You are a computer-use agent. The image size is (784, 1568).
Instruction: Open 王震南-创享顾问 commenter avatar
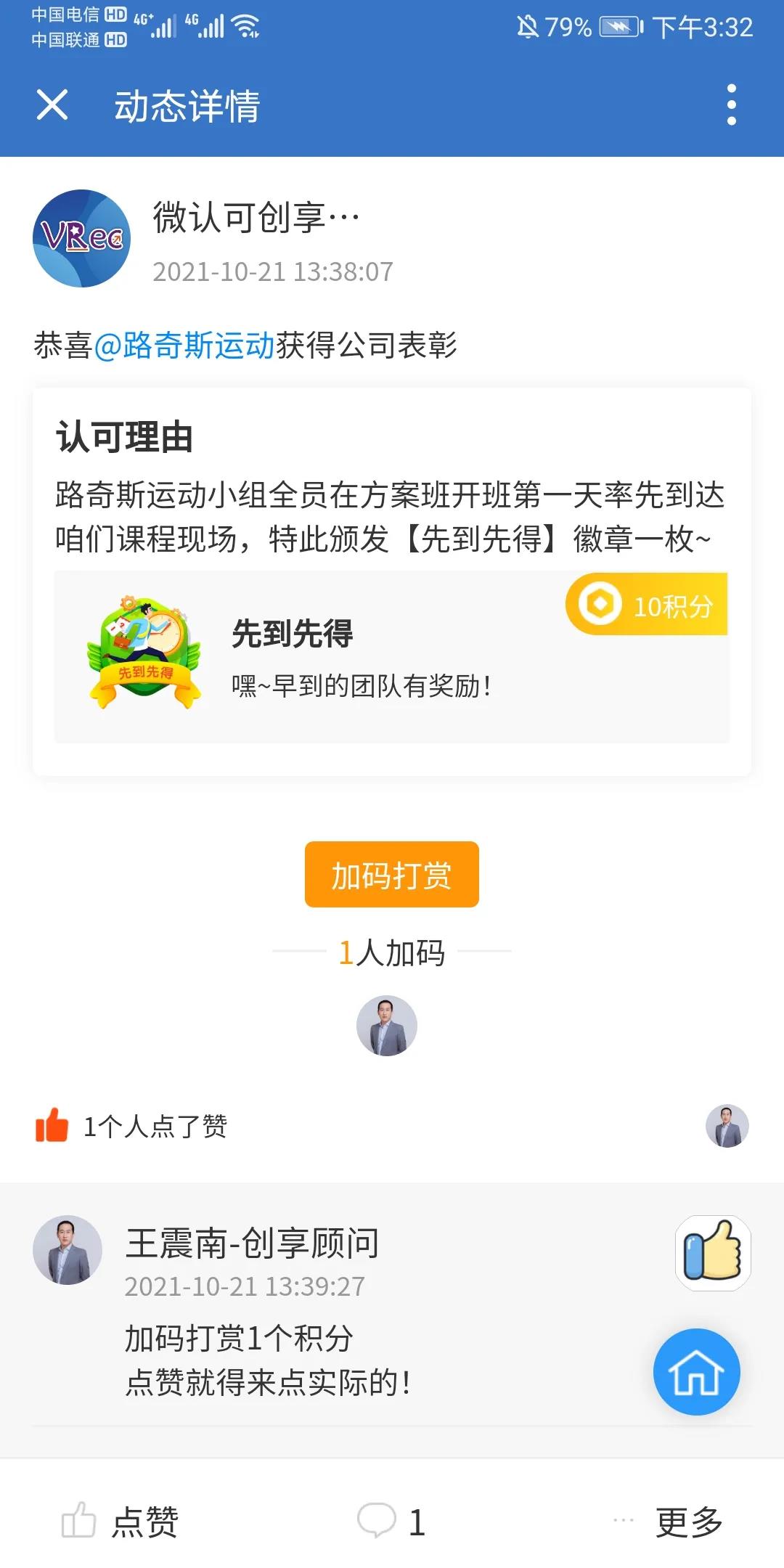[x=68, y=1250]
